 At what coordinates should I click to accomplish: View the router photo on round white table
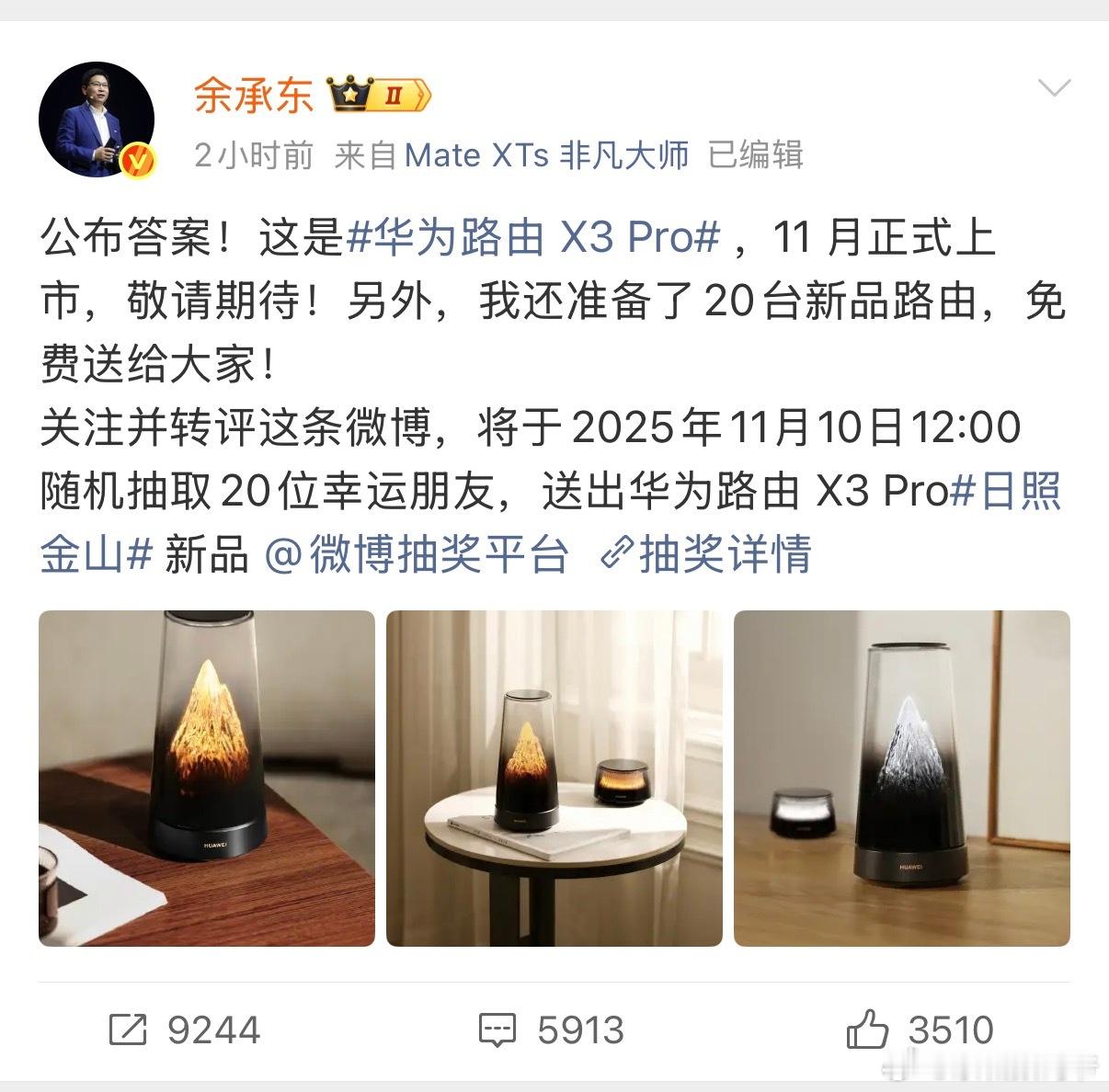pos(554,778)
